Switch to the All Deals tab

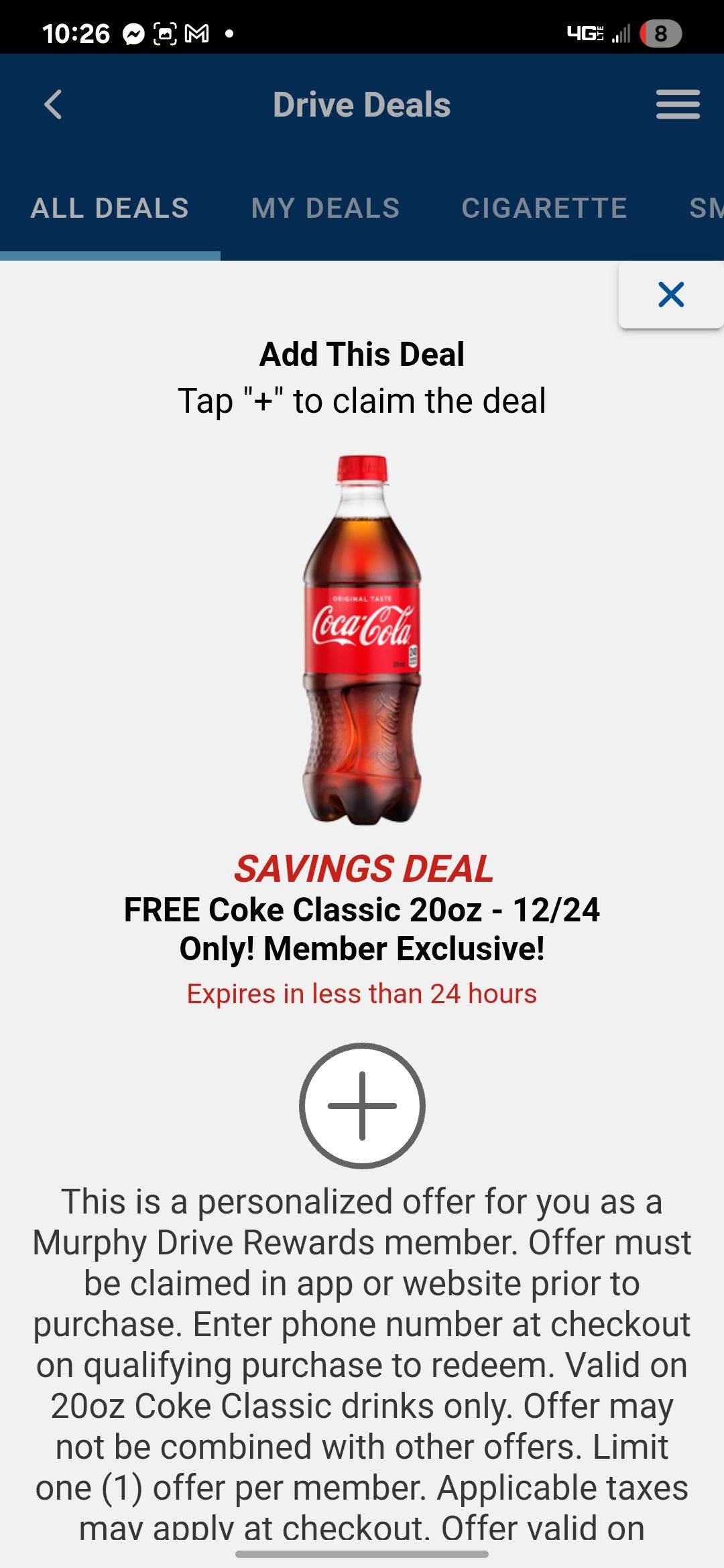[x=110, y=208]
